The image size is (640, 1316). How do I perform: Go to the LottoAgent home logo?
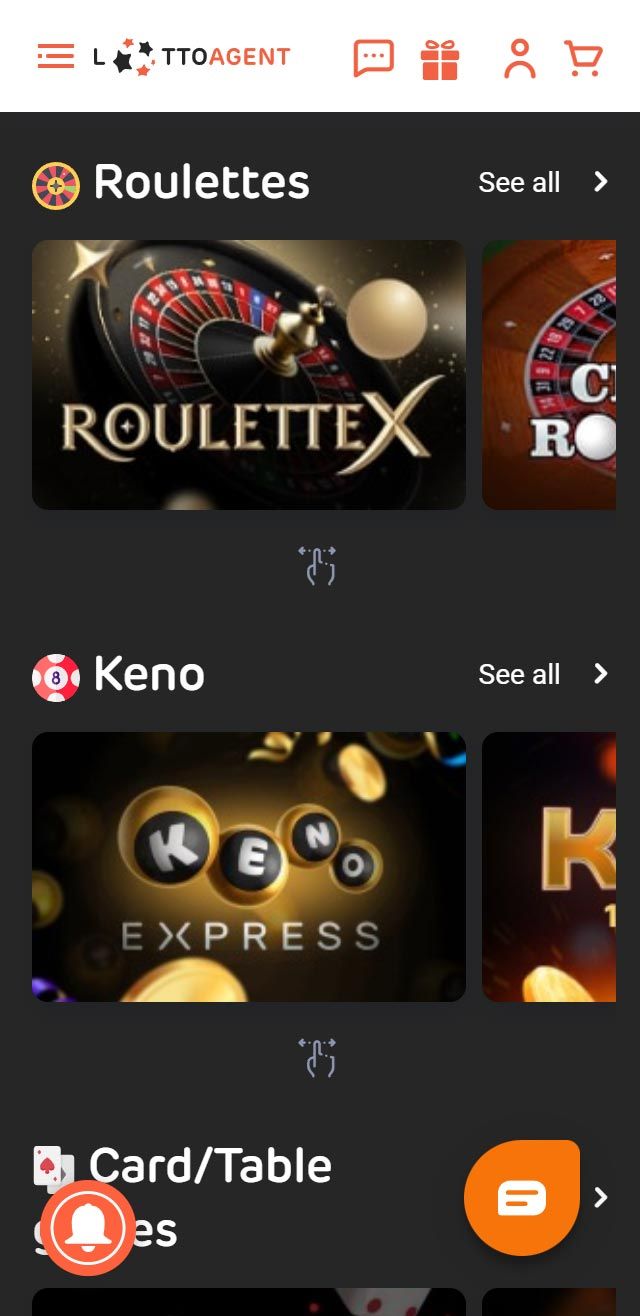tap(192, 57)
